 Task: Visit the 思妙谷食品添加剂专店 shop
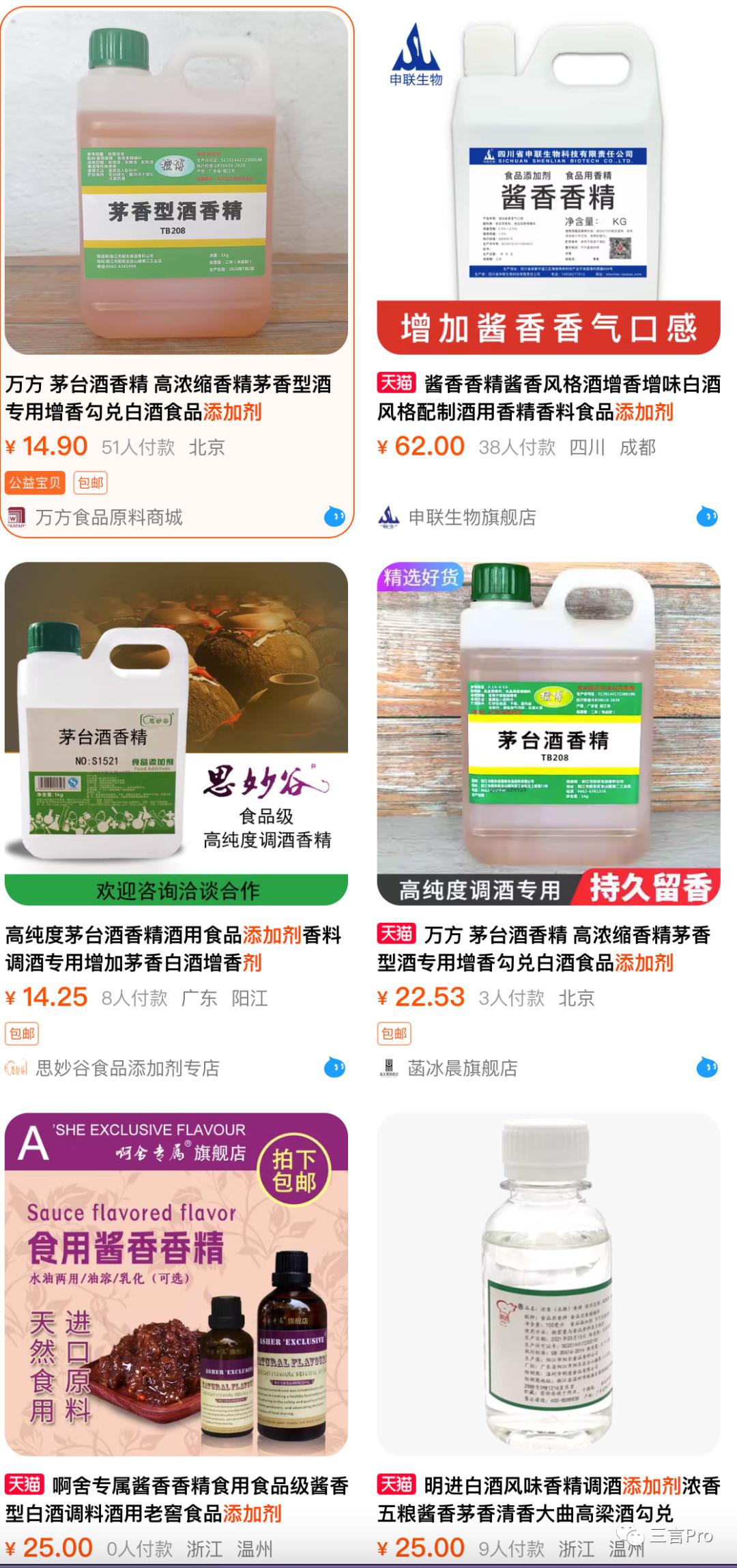tap(127, 1068)
